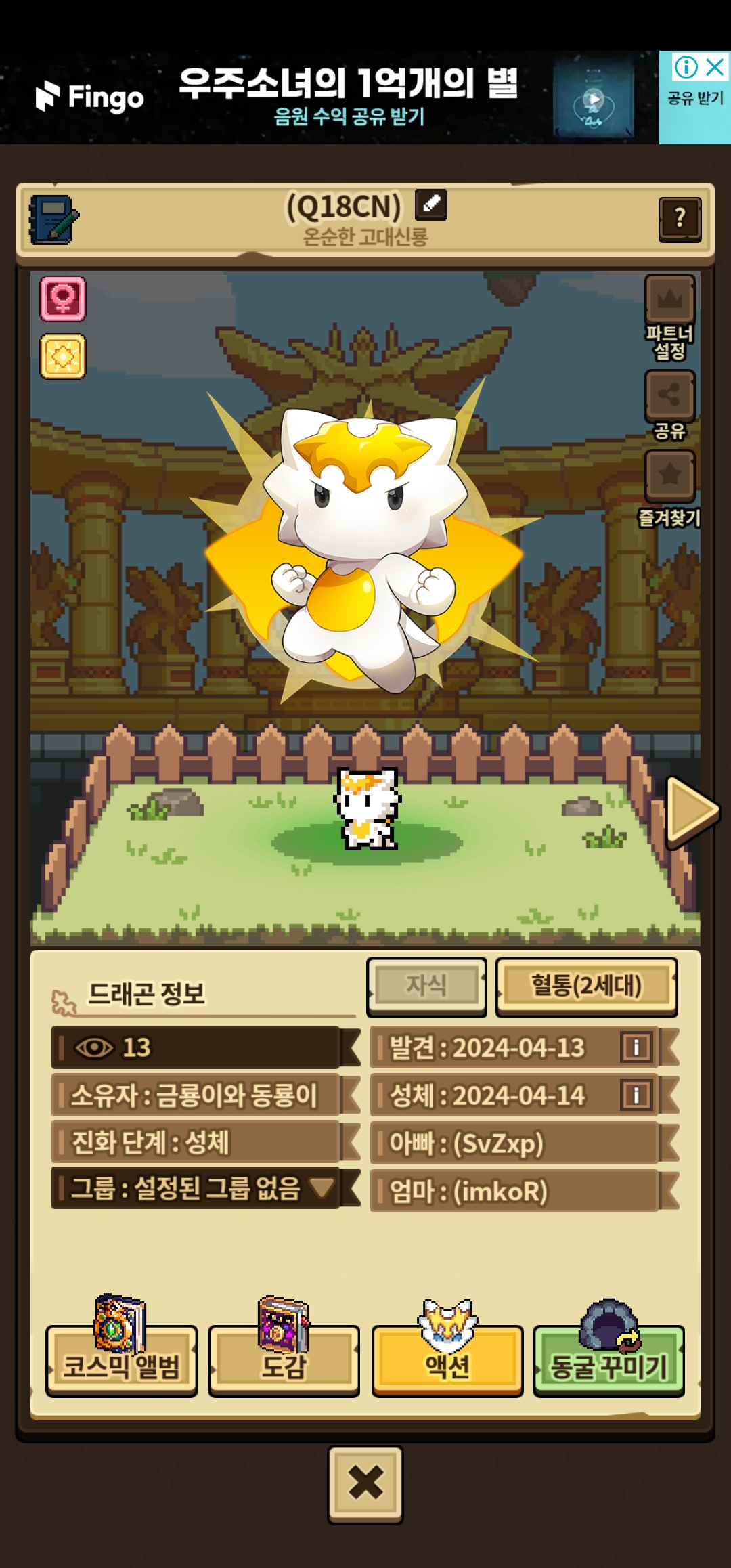Go to next dragon with arrow
This screenshot has width=731, height=1568.
(691, 811)
